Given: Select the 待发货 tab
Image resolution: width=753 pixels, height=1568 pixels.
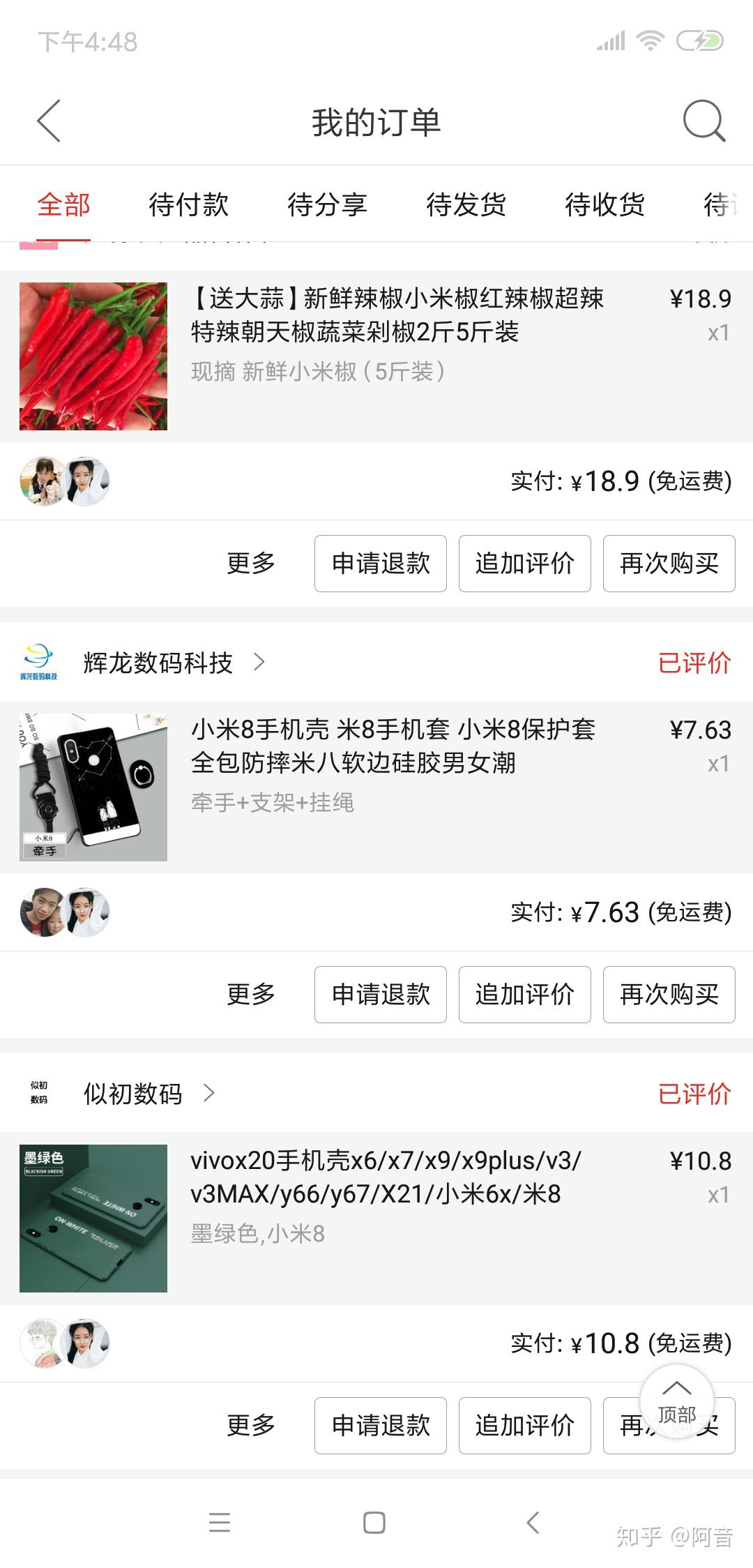Looking at the screenshot, I should pos(466,205).
